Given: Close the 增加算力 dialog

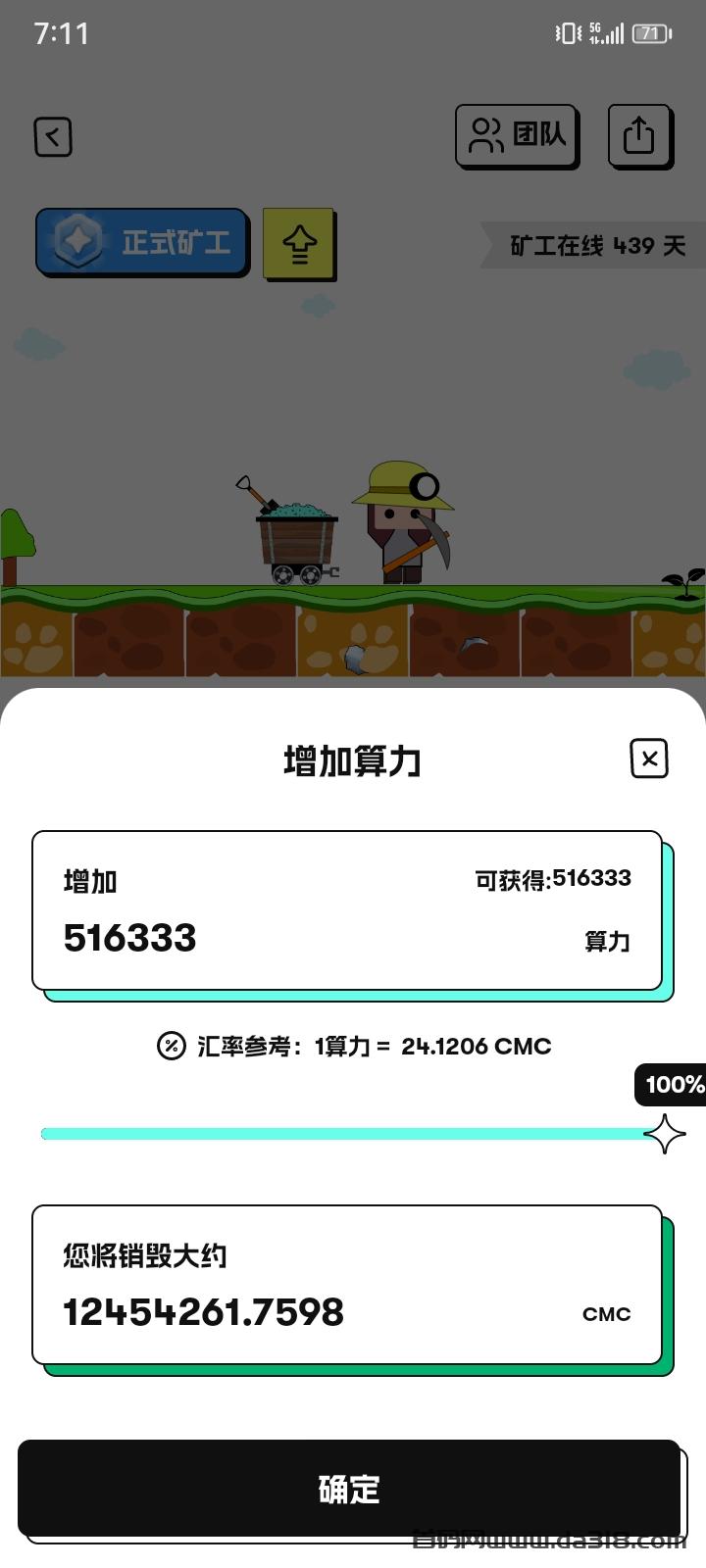Looking at the screenshot, I should [648, 759].
